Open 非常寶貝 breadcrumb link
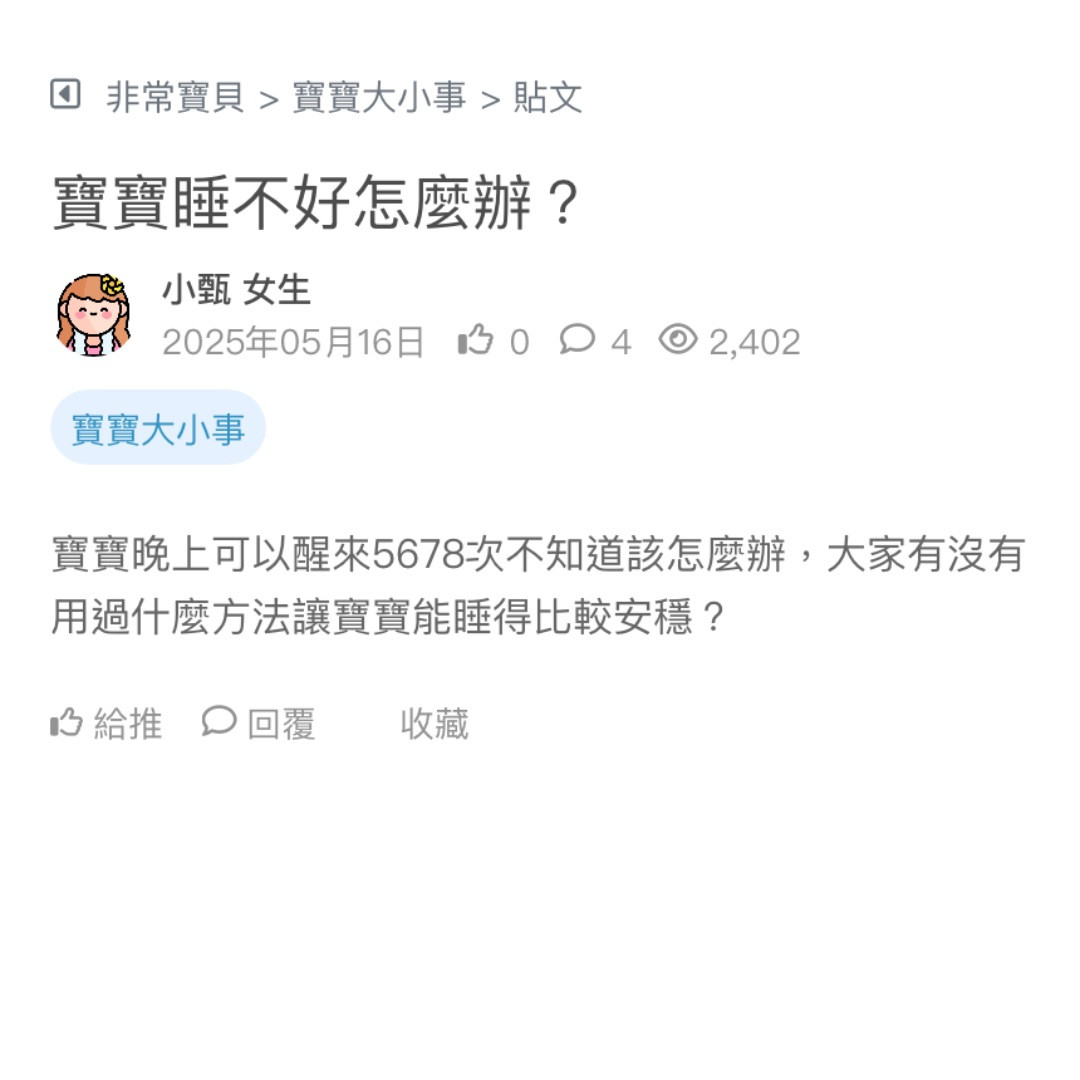The image size is (1080, 1080). pyautogui.click(x=175, y=98)
